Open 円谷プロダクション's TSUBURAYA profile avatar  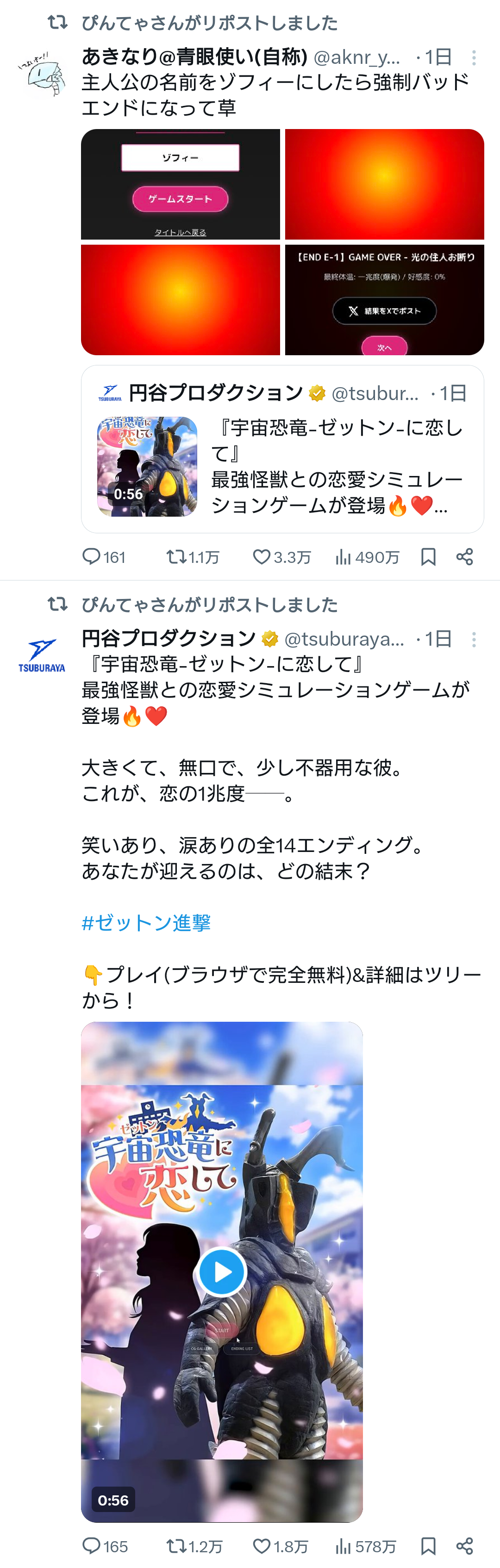coord(41,655)
